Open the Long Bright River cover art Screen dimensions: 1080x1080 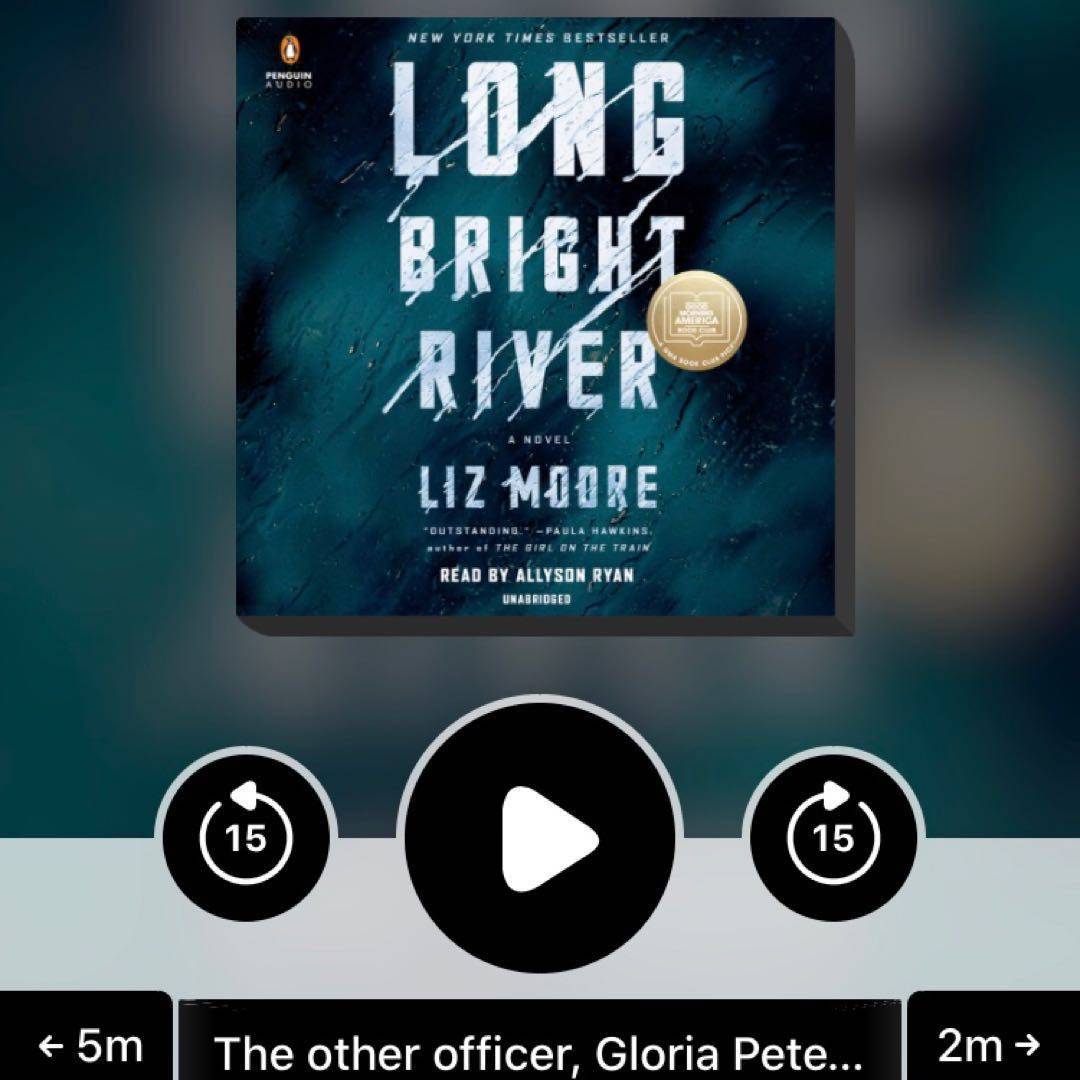click(536, 318)
